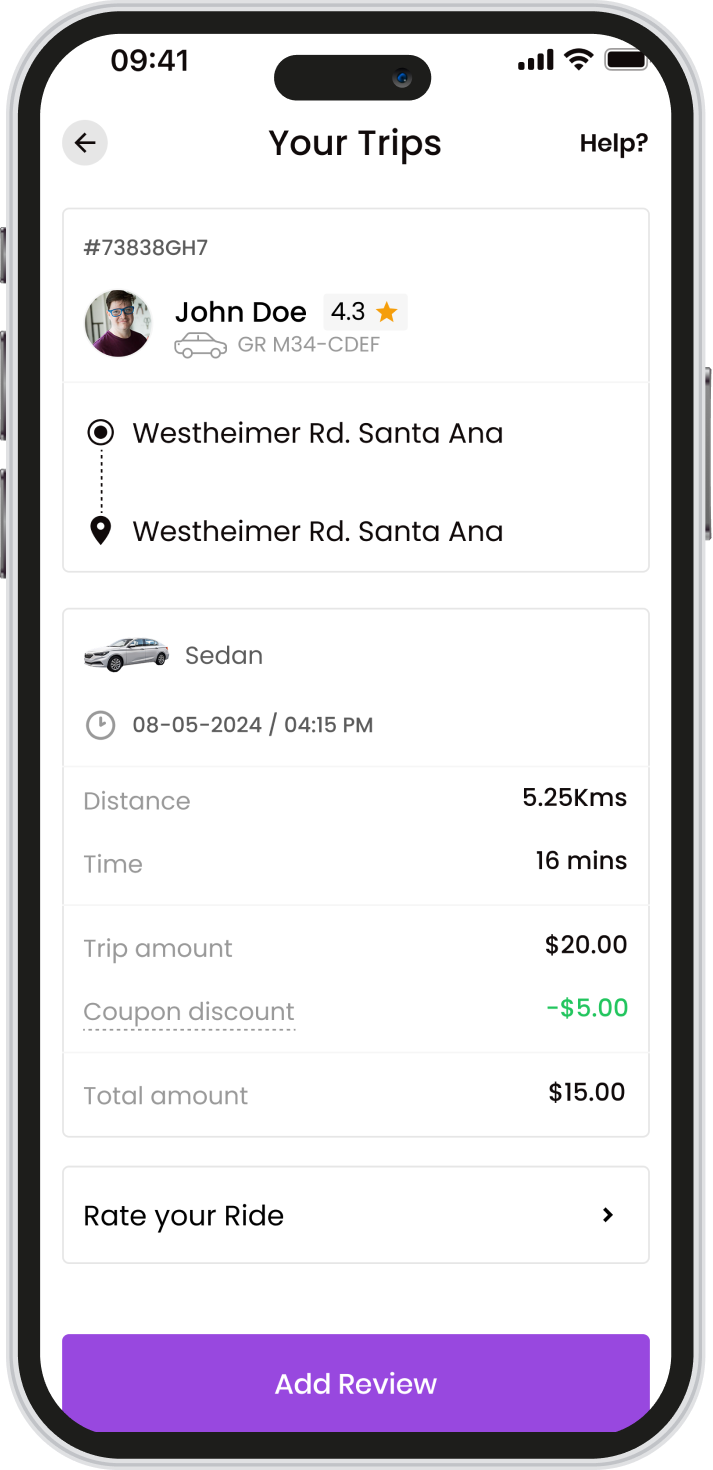Open John Doe's driver profile photo
The height and width of the screenshot is (1470, 713).
coord(118,324)
